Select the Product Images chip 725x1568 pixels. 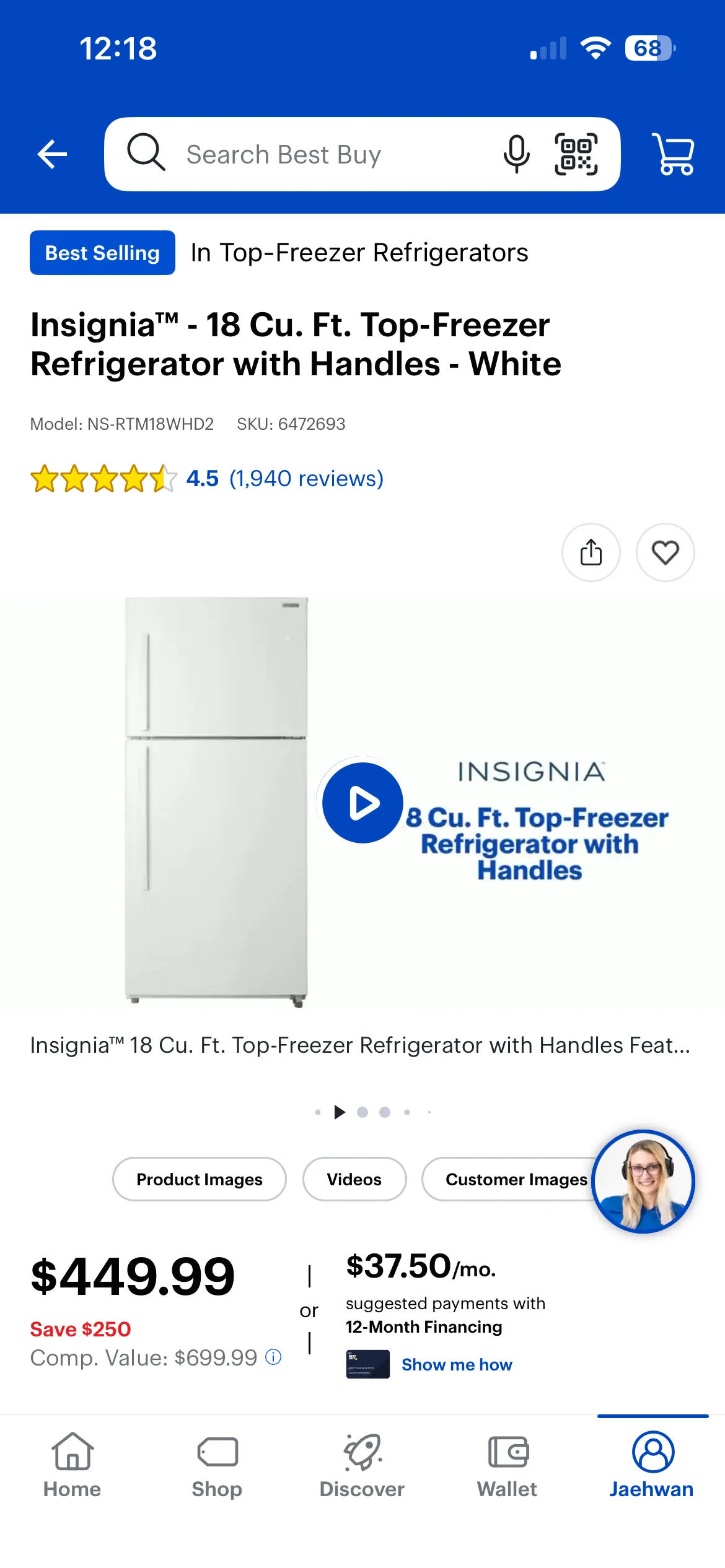pos(199,1179)
